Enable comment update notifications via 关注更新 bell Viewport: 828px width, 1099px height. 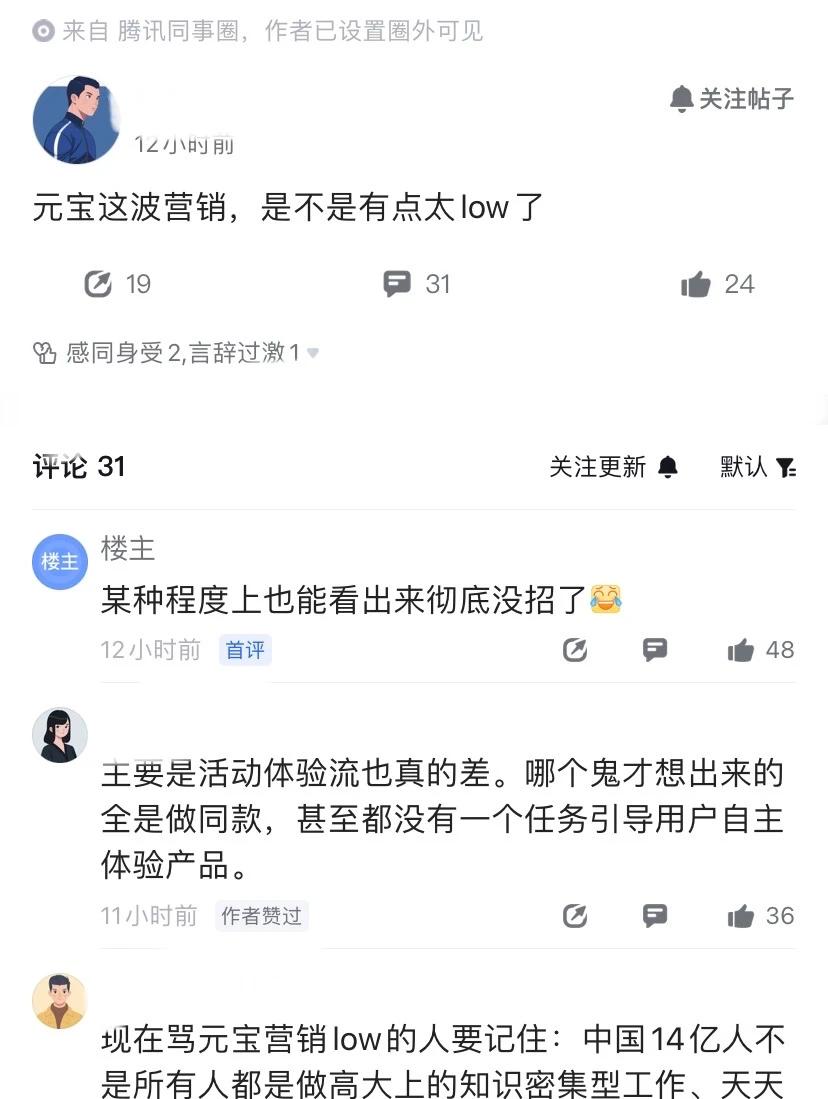pos(669,466)
